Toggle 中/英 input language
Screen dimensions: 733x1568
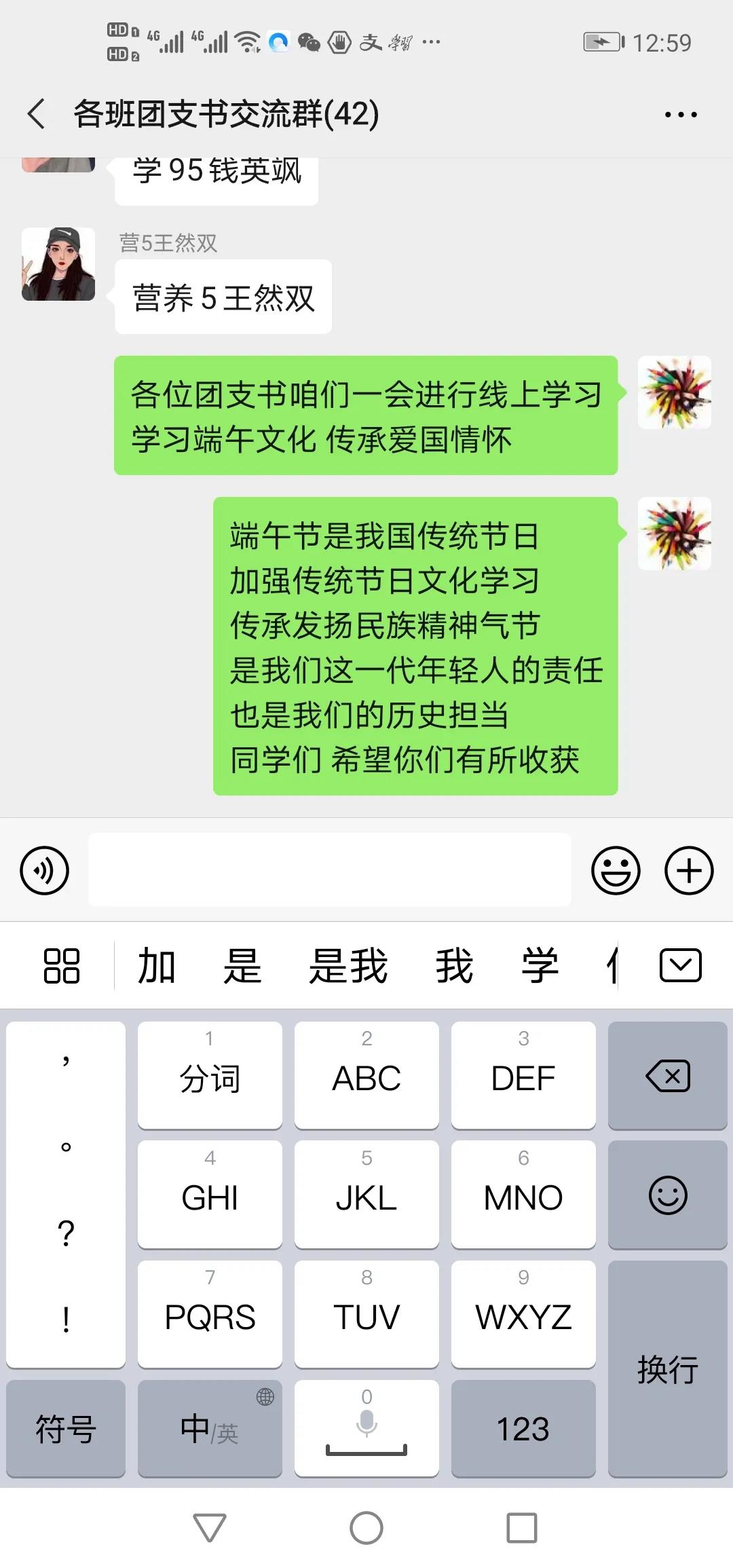pos(210,1428)
